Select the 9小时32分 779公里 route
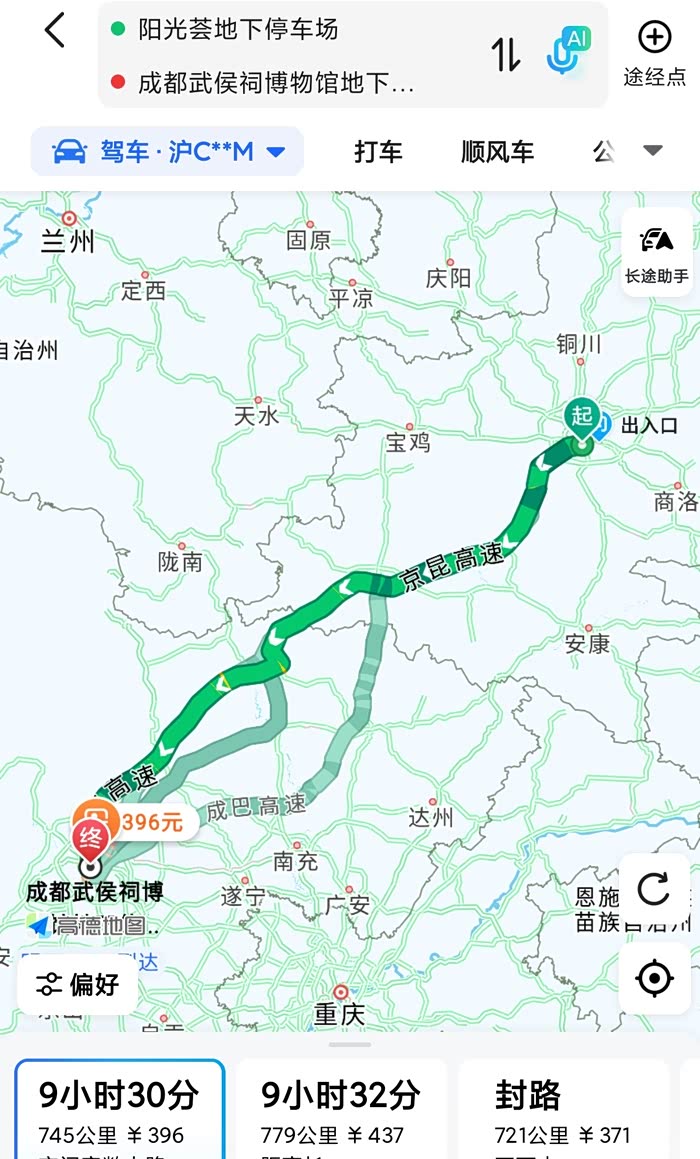This screenshot has height=1159, width=700. [341, 1109]
